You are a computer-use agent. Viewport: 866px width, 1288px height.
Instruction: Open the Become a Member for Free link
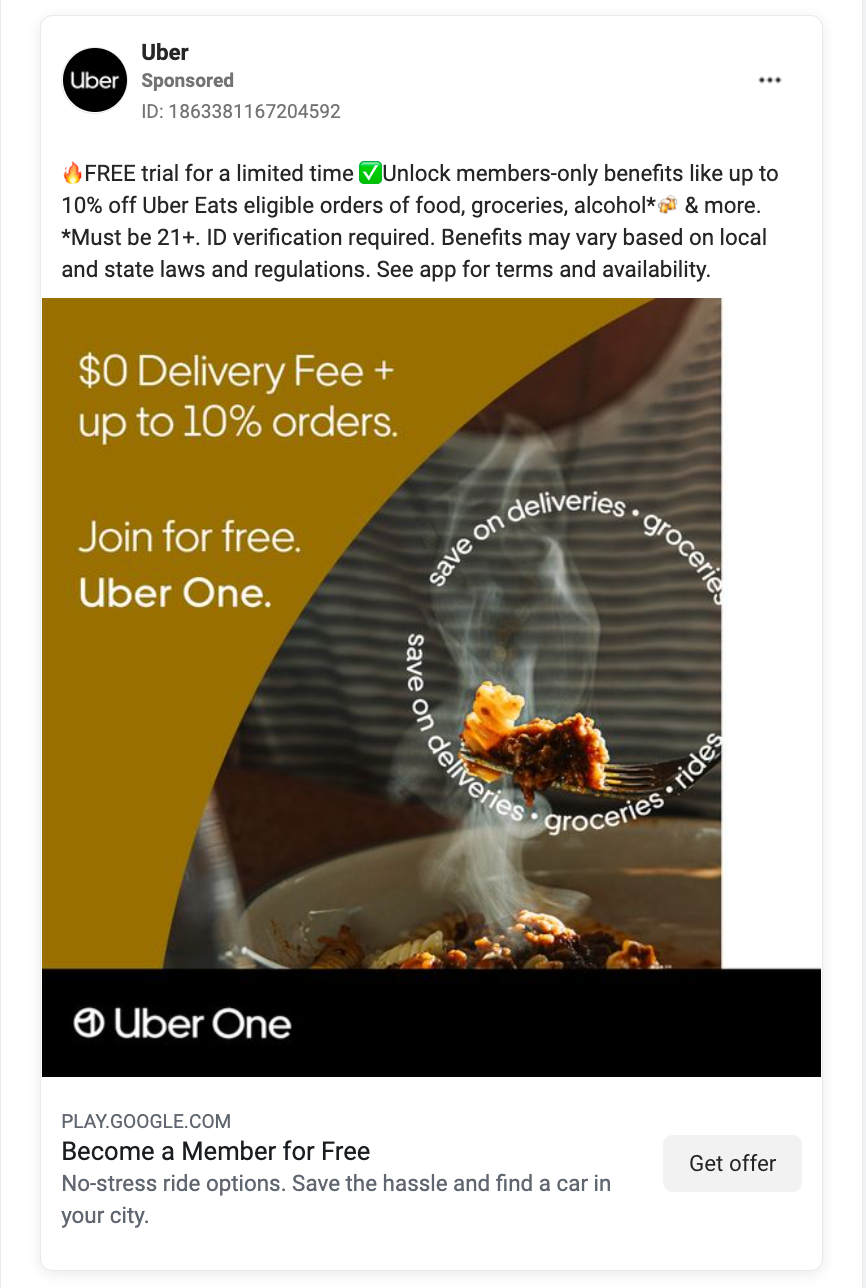click(216, 1151)
